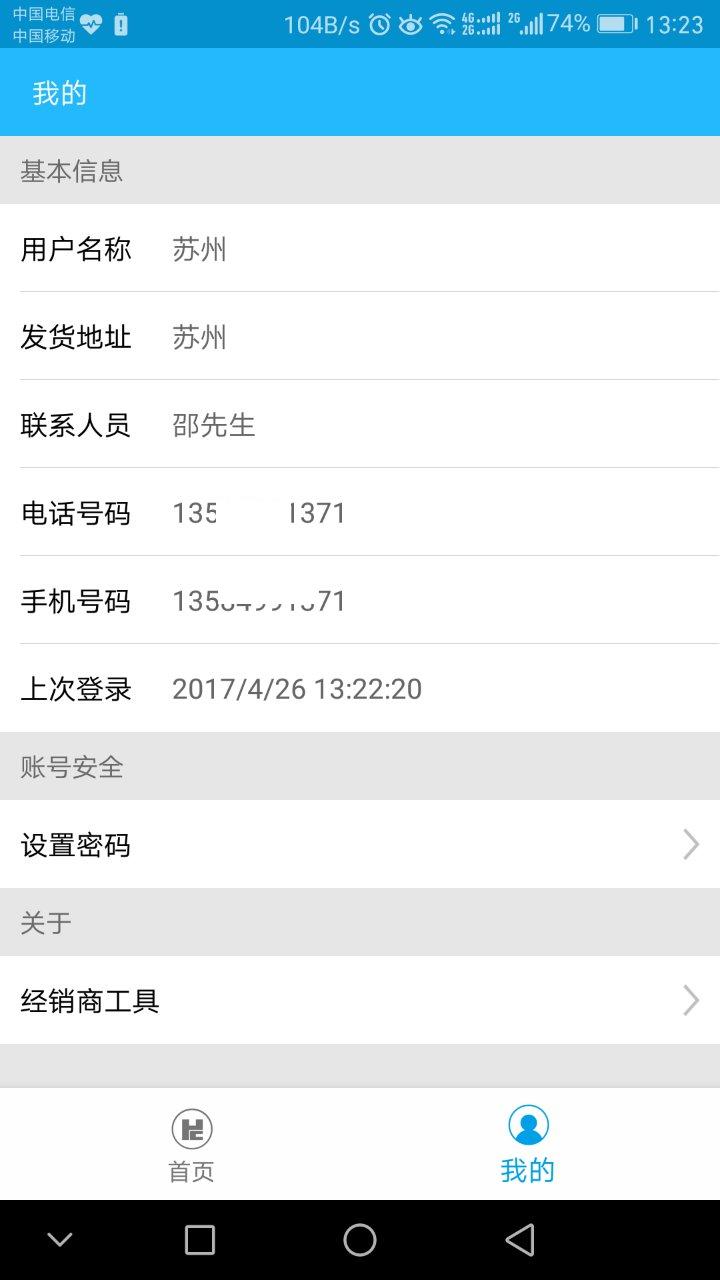Switch to the 首页 tab
The image size is (720, 1280).
click(x=191, y=1145)
